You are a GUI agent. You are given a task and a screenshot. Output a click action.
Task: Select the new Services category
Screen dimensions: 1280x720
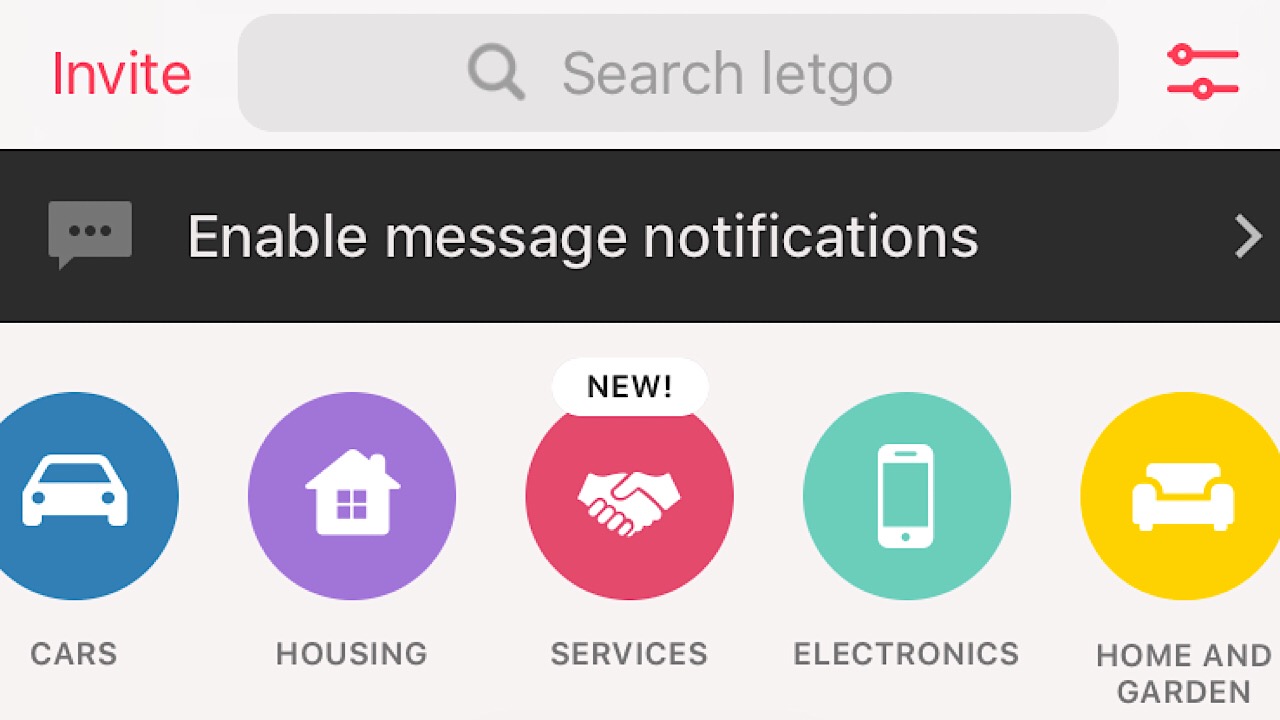click(x=629, y=497)
